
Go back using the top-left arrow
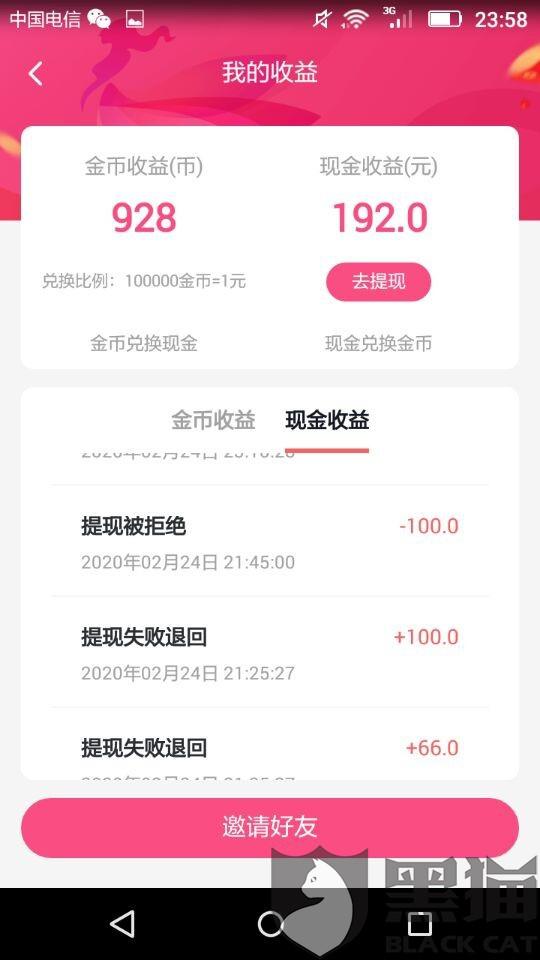[36, 73]
